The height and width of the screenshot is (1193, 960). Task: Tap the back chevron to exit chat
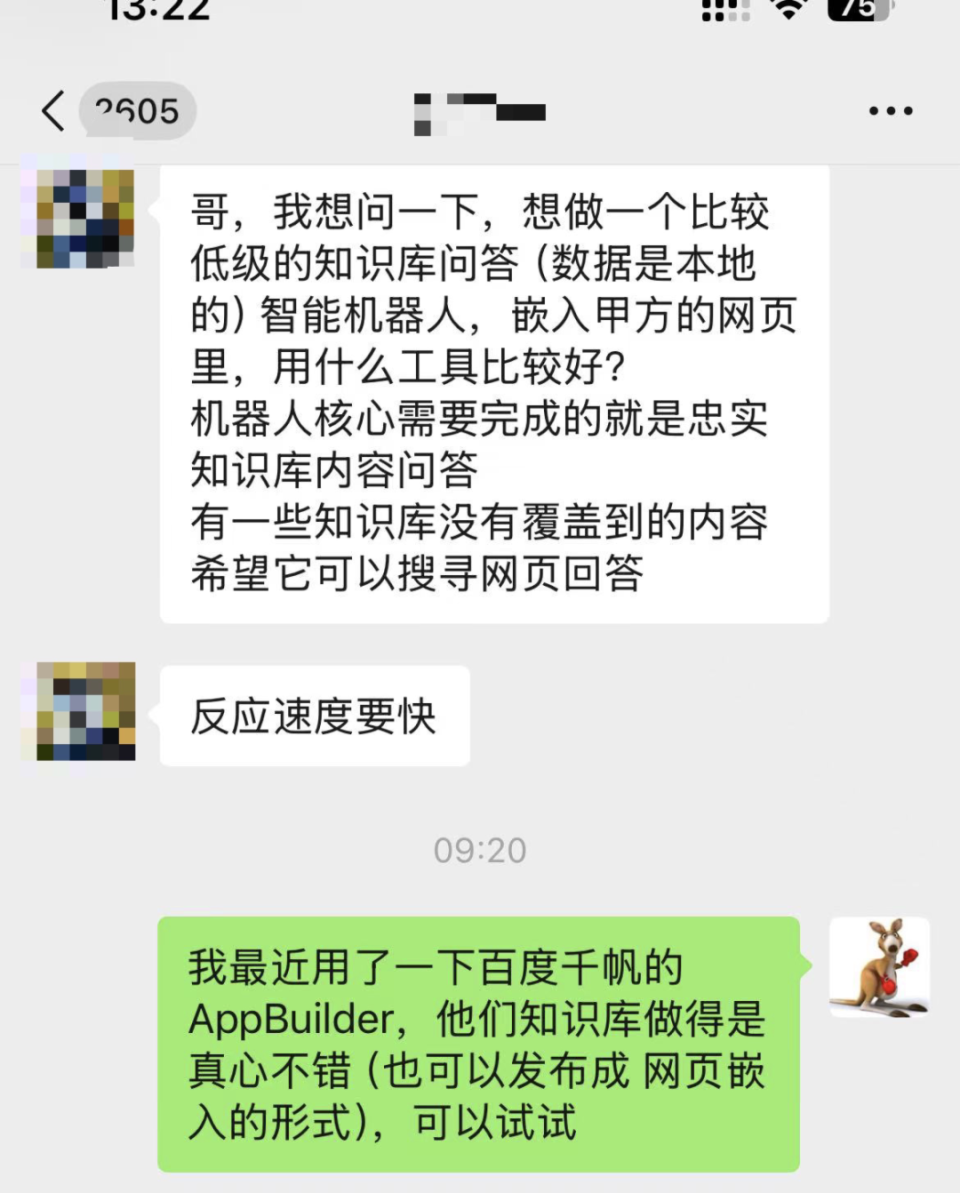click(x=55, y=110)
